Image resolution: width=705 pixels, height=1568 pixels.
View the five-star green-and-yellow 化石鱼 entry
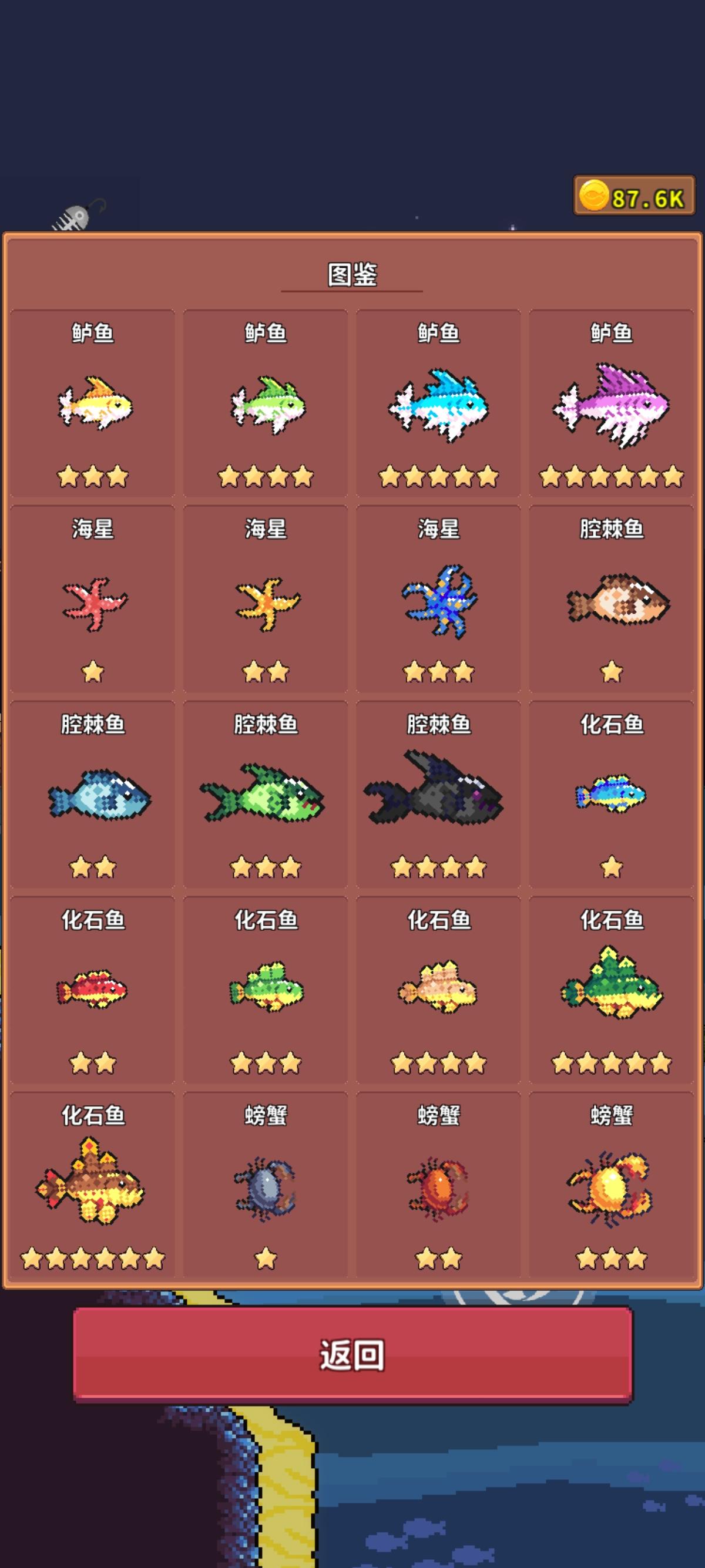point(611,990)
